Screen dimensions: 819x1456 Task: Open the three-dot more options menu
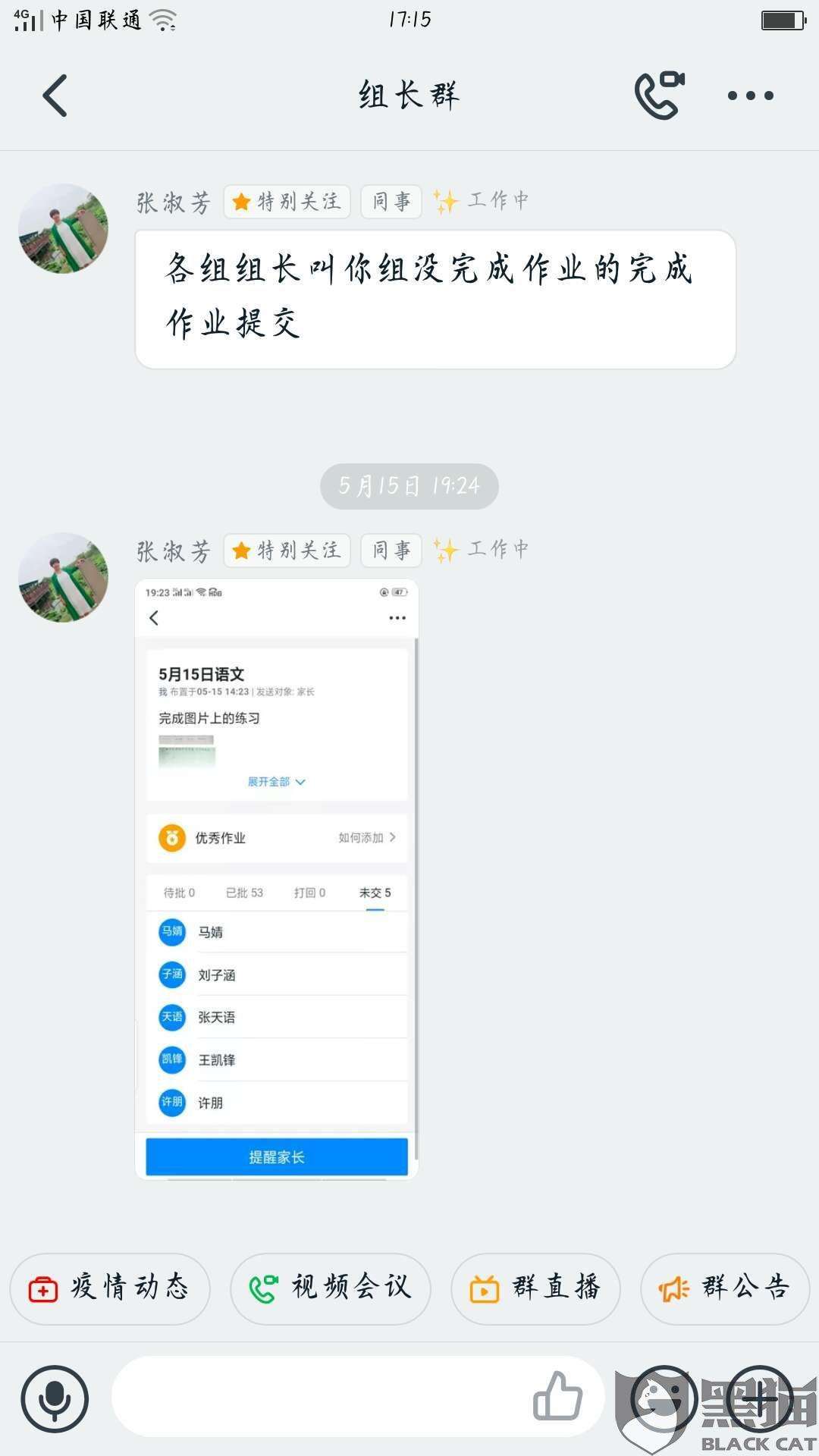[750, 96]
